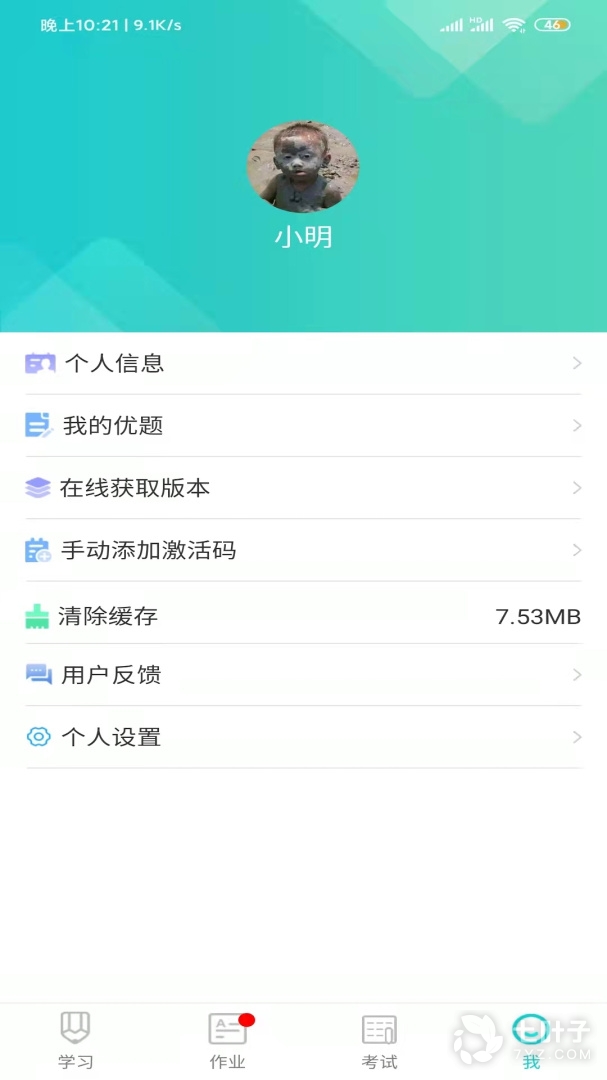Clear cache via 清除缓存 row

(x=303, y=616)
